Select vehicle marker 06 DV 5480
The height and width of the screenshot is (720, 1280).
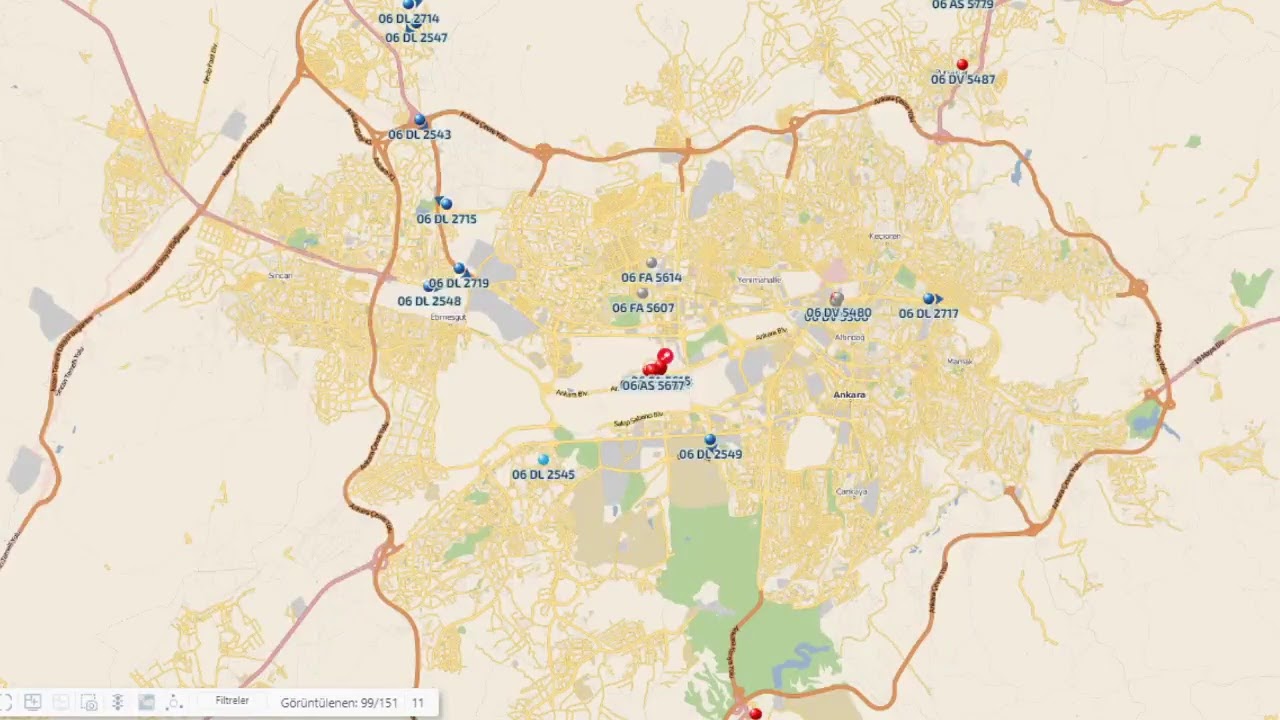tap(837, 298)
